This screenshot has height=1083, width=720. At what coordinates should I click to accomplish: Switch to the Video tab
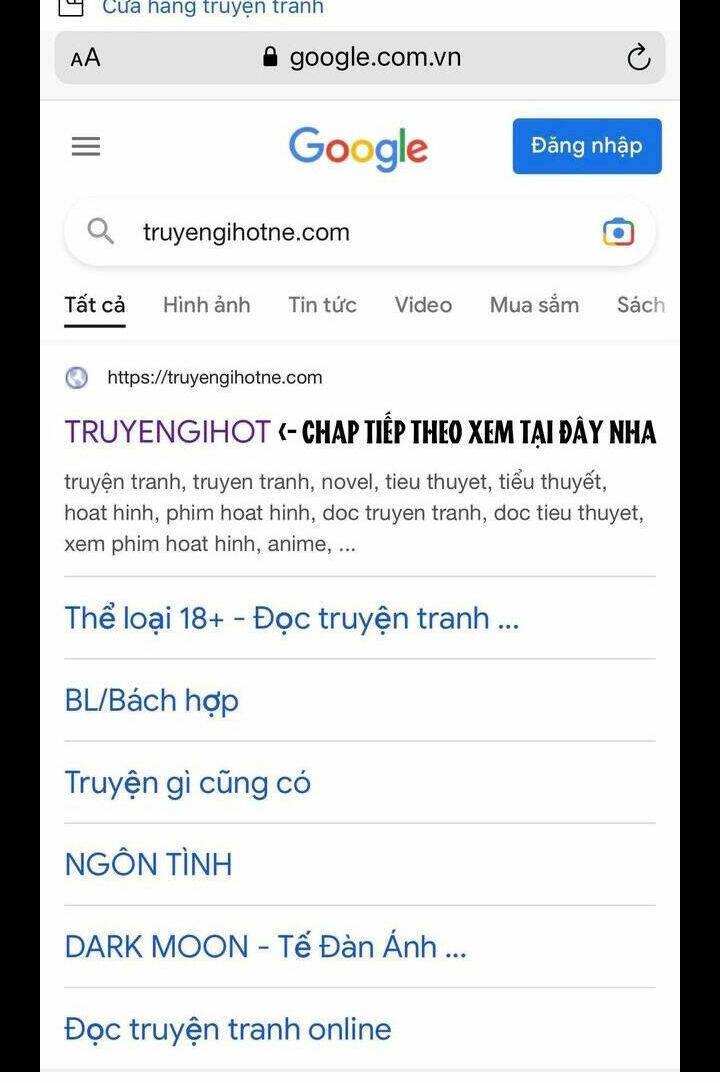(x=423, y=305)
